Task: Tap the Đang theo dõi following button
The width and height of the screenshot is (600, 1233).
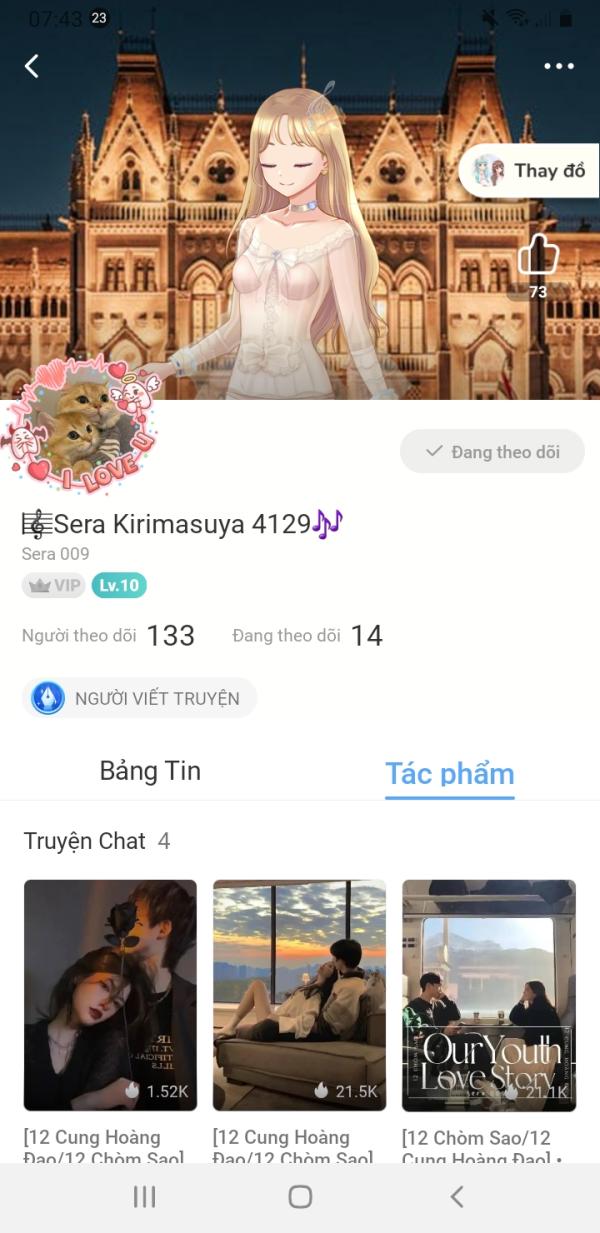Action: click(492, 452)
